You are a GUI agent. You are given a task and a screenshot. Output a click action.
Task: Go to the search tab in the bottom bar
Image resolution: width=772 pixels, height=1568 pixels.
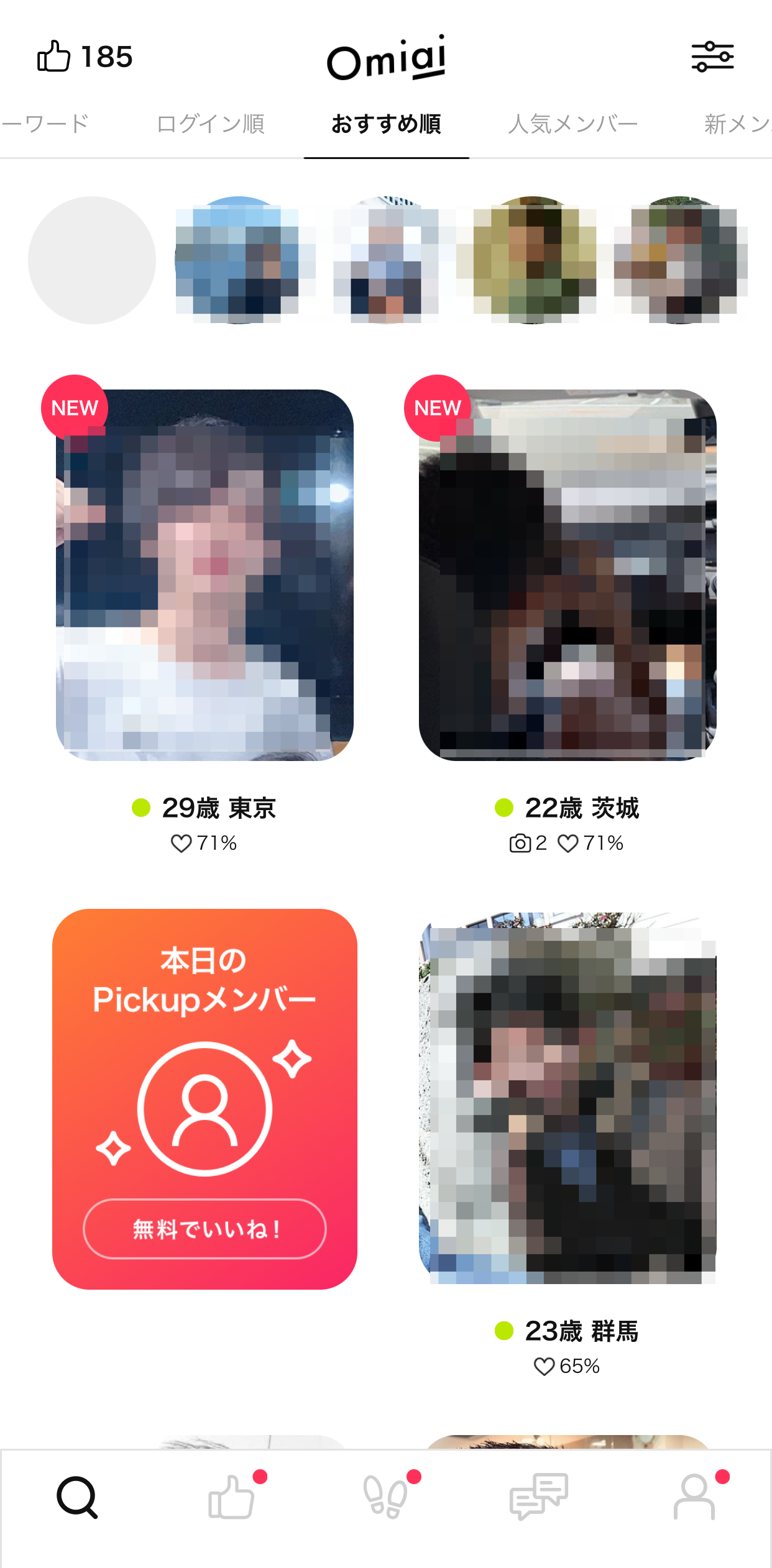77,1497
